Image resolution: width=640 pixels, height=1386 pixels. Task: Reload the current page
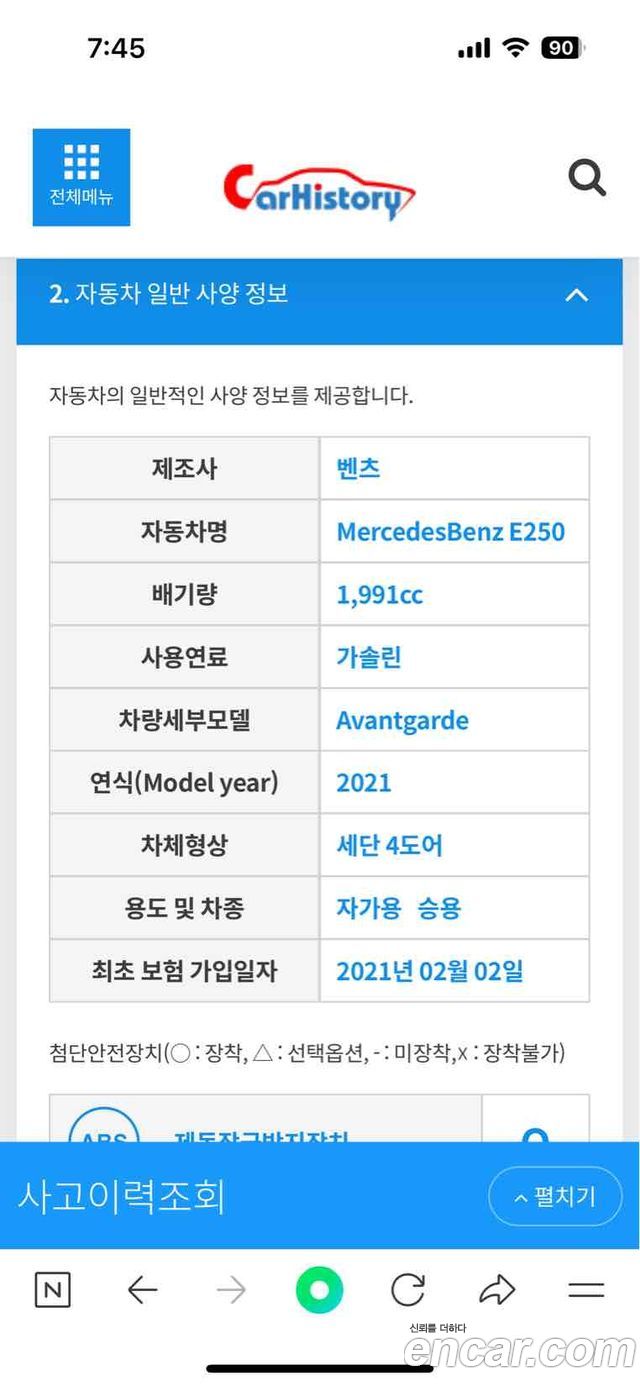tap(407, 1290)
